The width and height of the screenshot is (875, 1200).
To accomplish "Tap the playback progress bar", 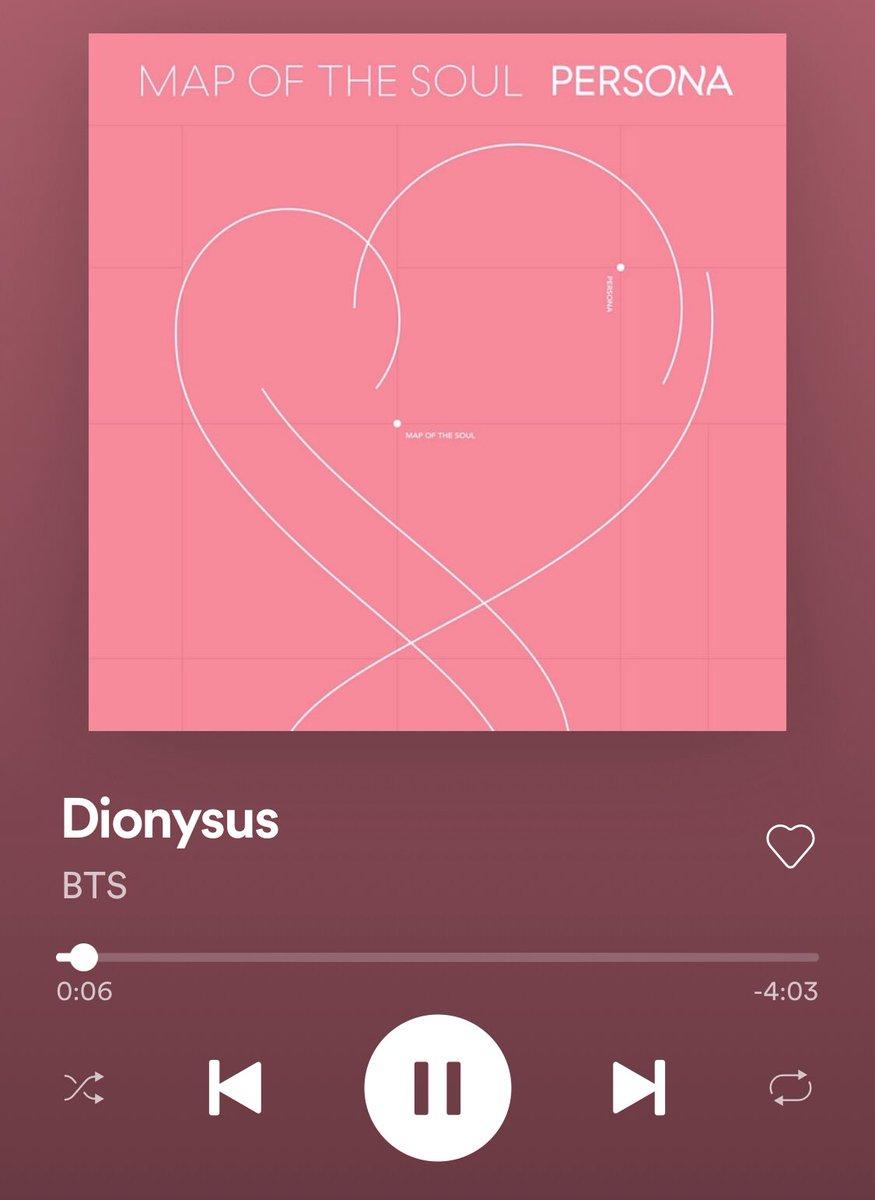I will pos(438,958).
